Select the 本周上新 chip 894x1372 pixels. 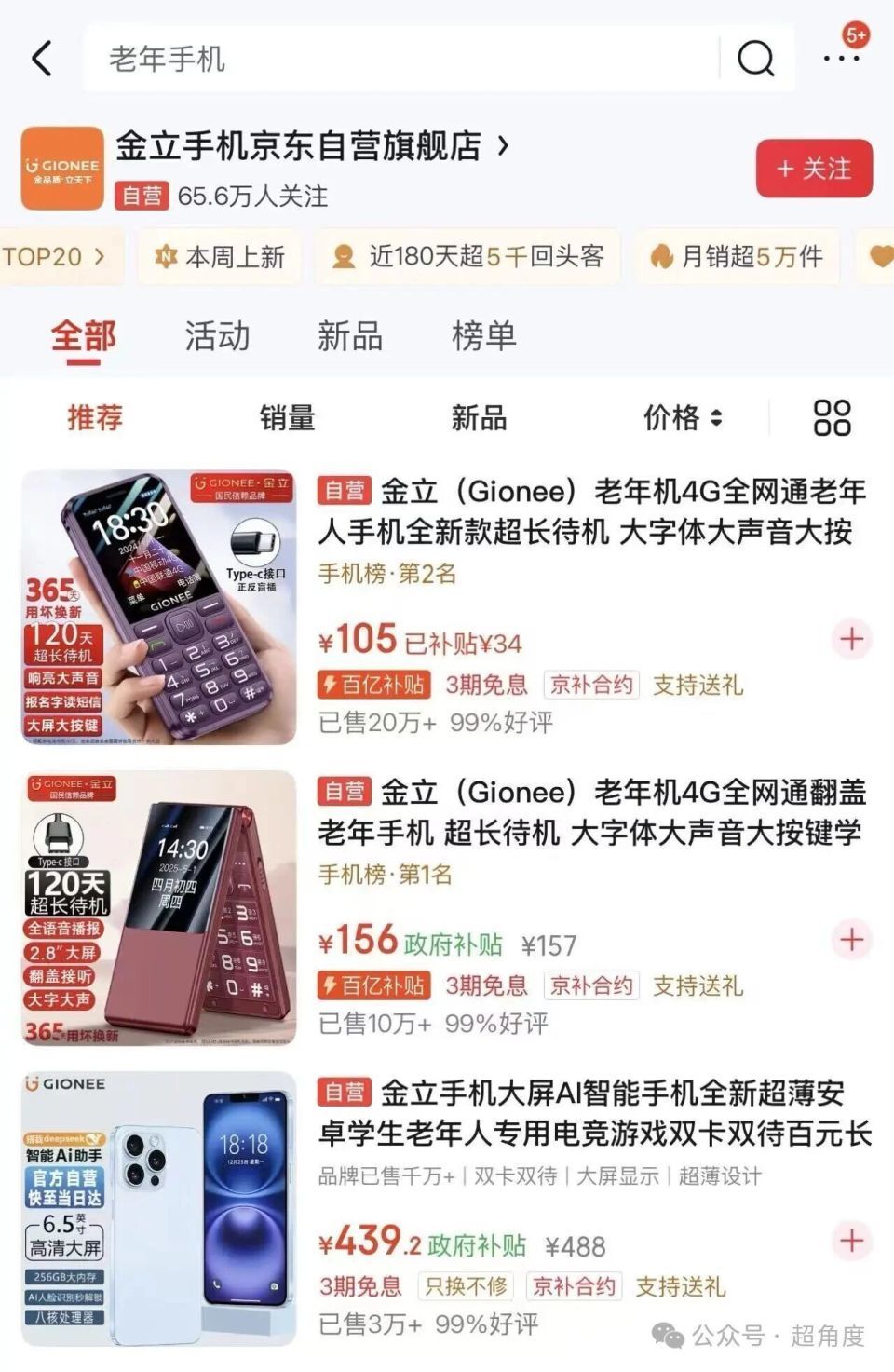[x=221, y=256]
